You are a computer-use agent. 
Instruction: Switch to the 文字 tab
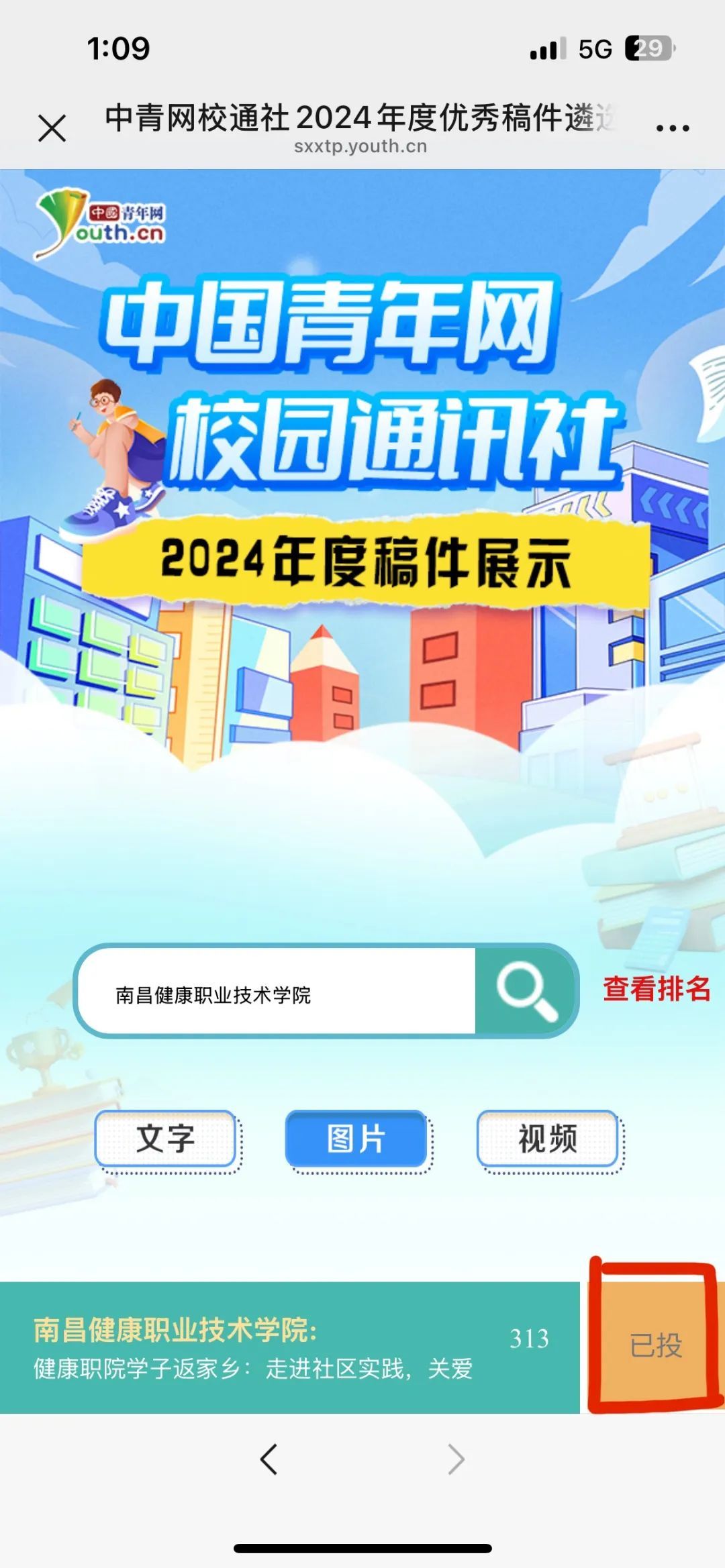pos(166,1139)
